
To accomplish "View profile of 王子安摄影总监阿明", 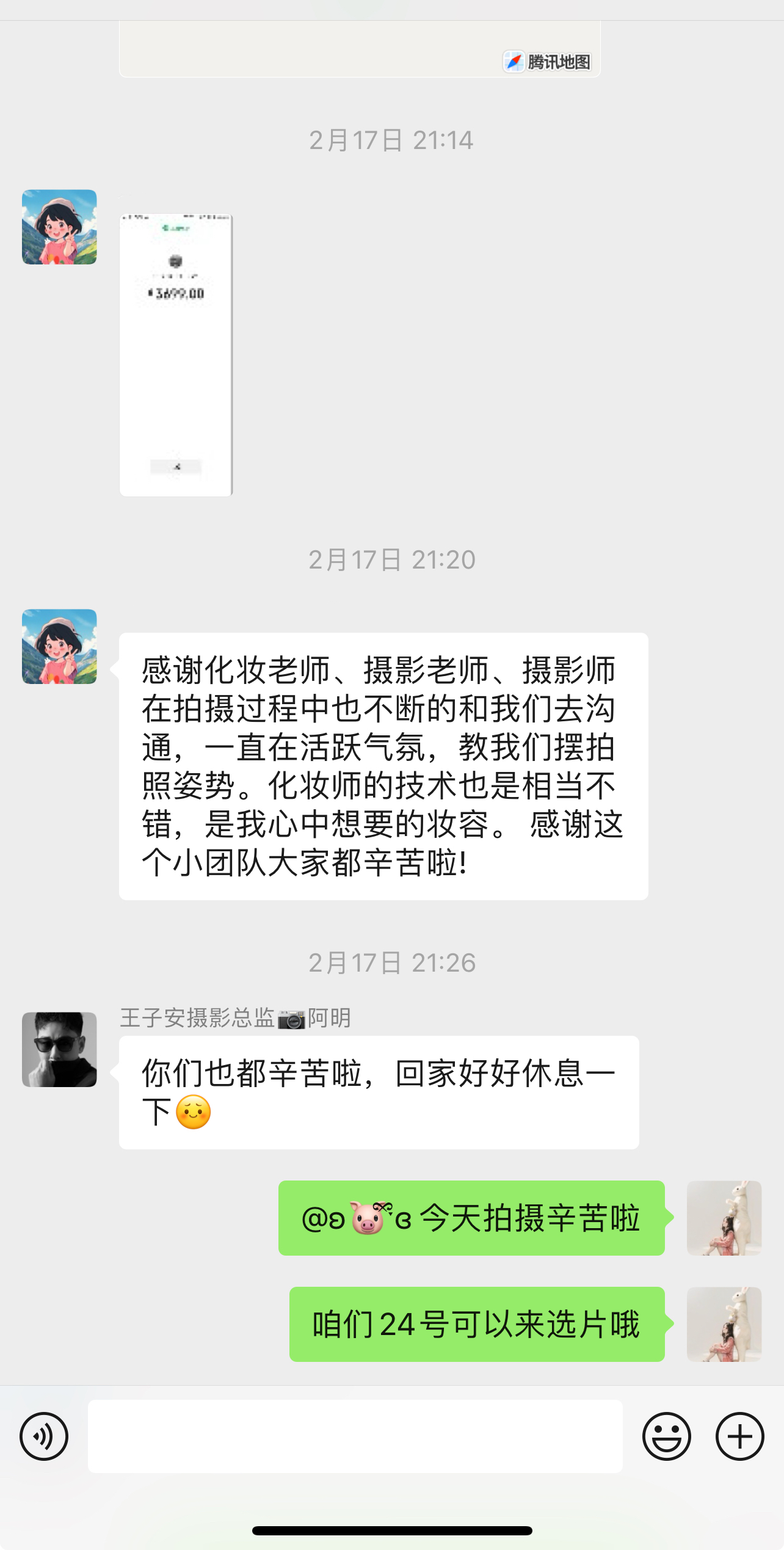I will [59, 1049].
